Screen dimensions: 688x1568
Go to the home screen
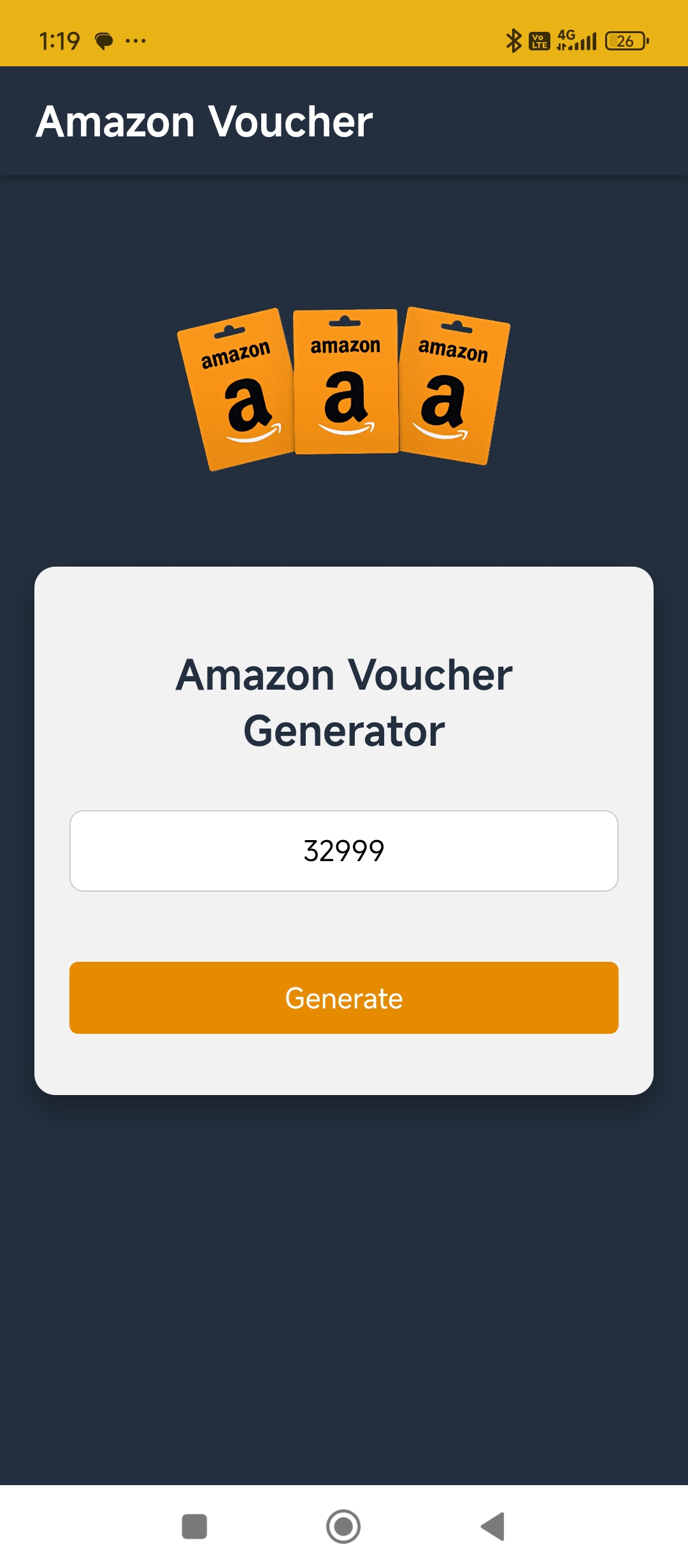click(343, 1527)
